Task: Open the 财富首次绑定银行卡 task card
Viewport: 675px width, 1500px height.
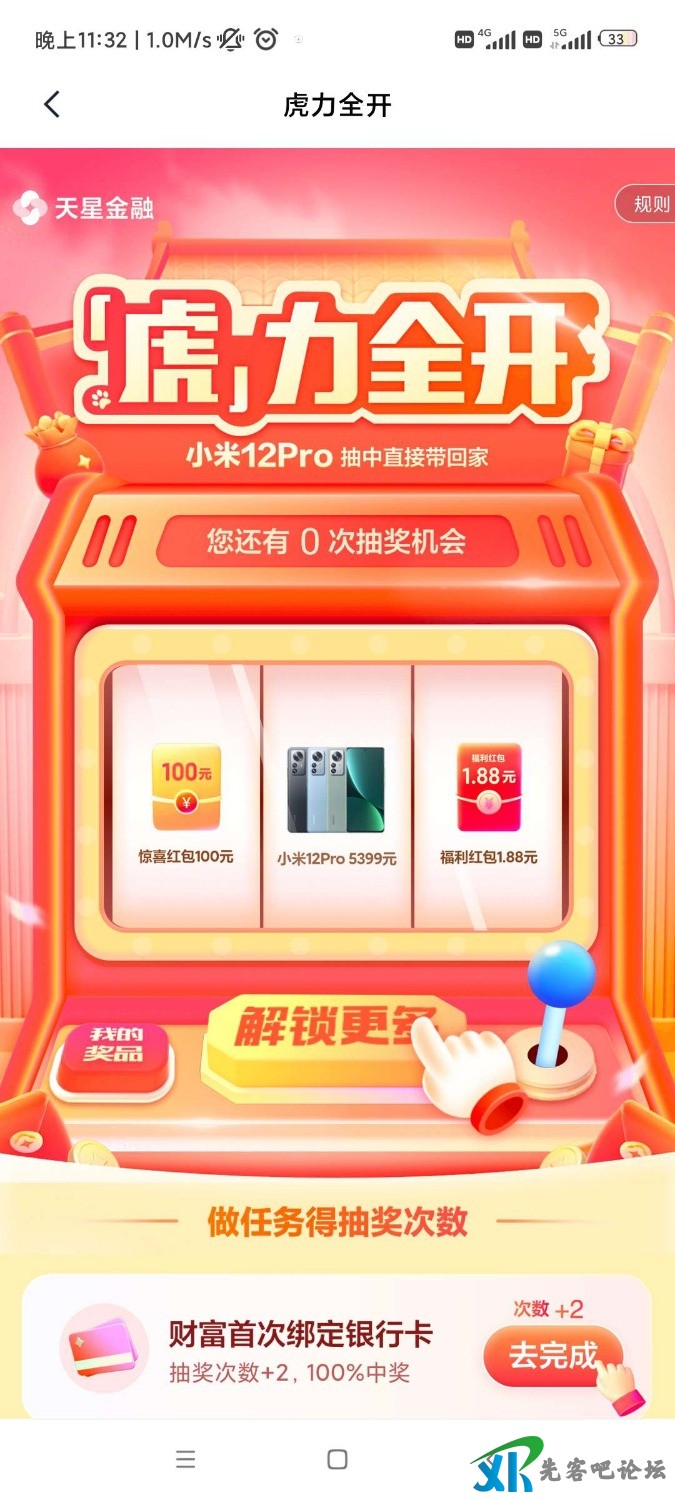Action: point(300,1346)
